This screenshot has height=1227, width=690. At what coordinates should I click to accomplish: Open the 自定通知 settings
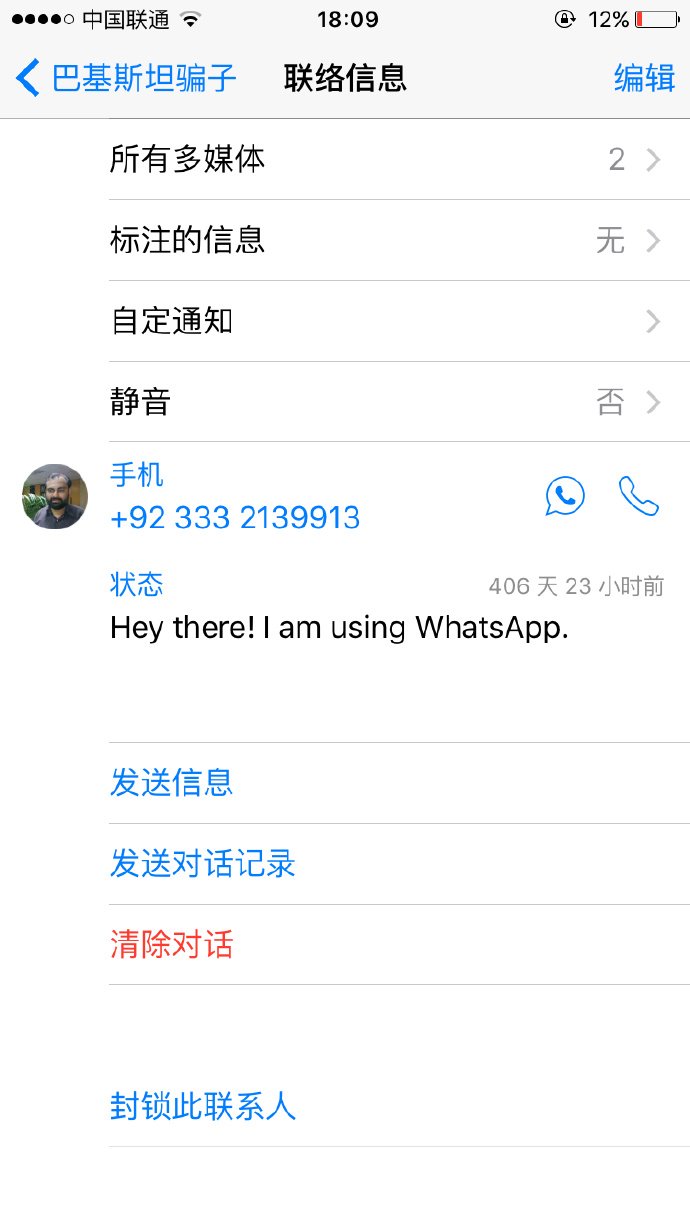point(399,322)
